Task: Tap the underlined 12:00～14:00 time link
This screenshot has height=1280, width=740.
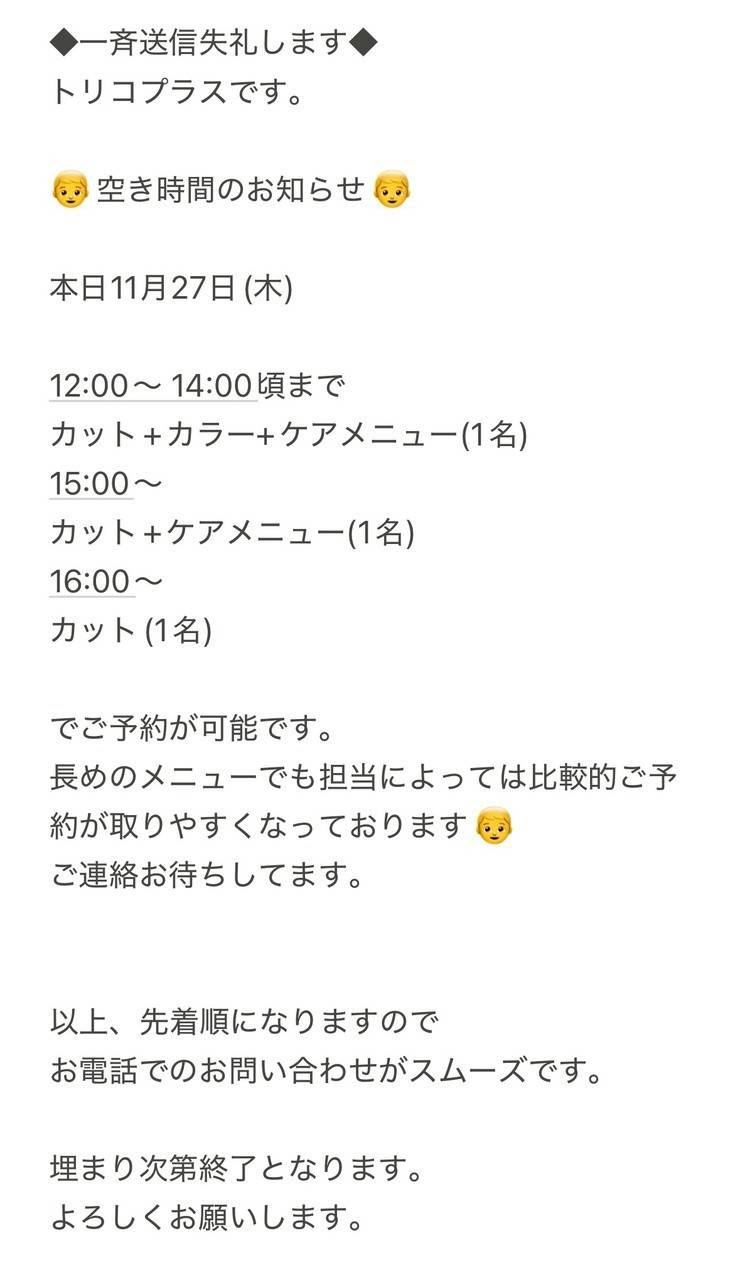Action: point(152,385)
